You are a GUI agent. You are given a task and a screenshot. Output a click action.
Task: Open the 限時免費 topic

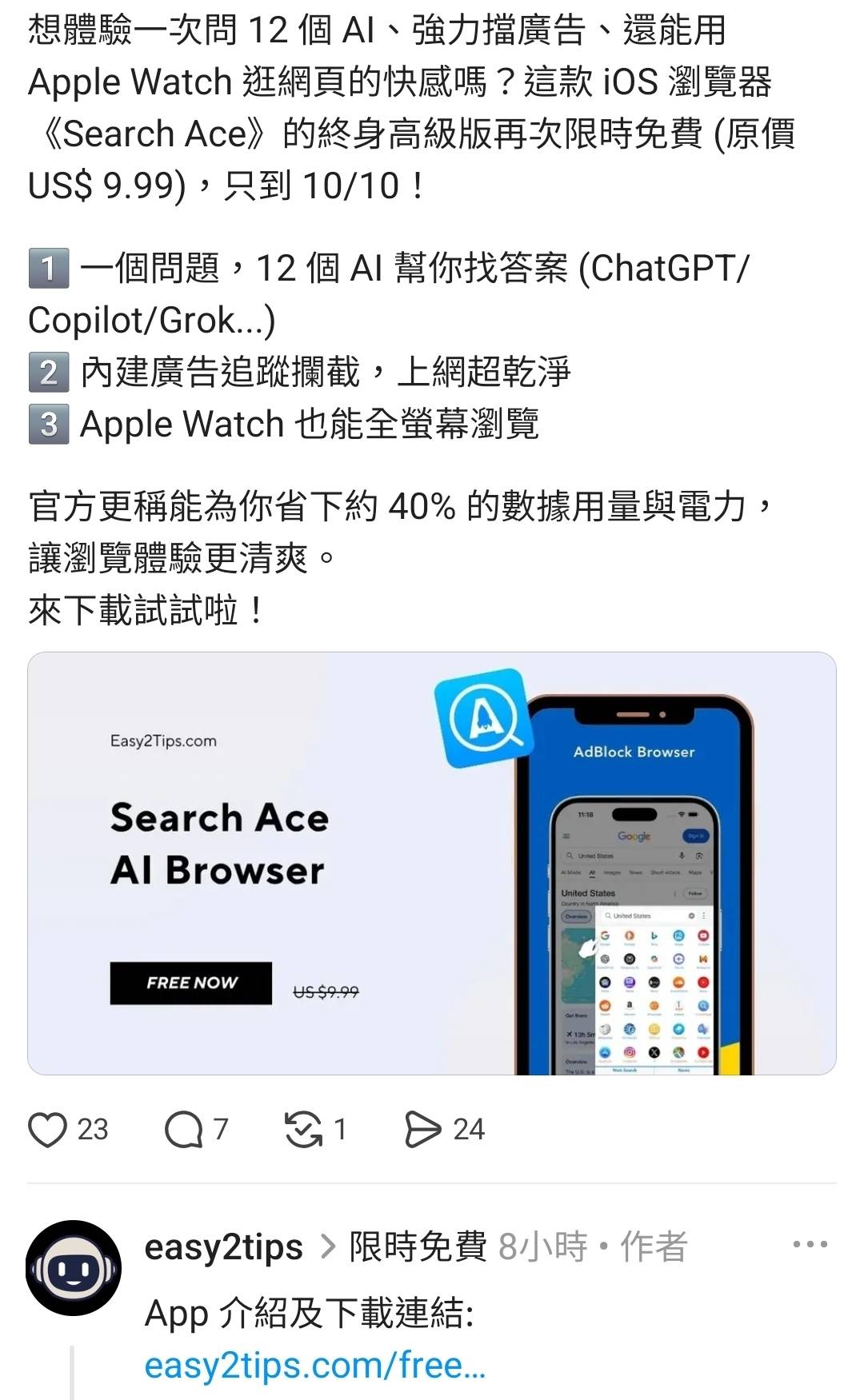[418, 1247]
